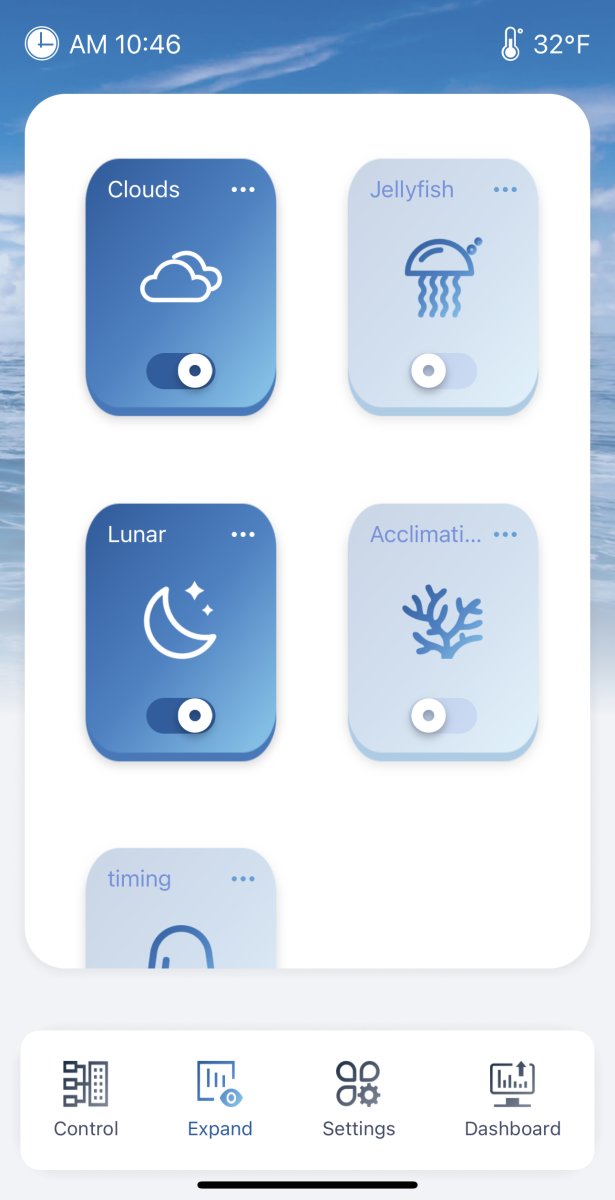Viewport: 615px width, 1200px height.
Task: Disable the Lunar mode switch
Action: pos(181,716)
